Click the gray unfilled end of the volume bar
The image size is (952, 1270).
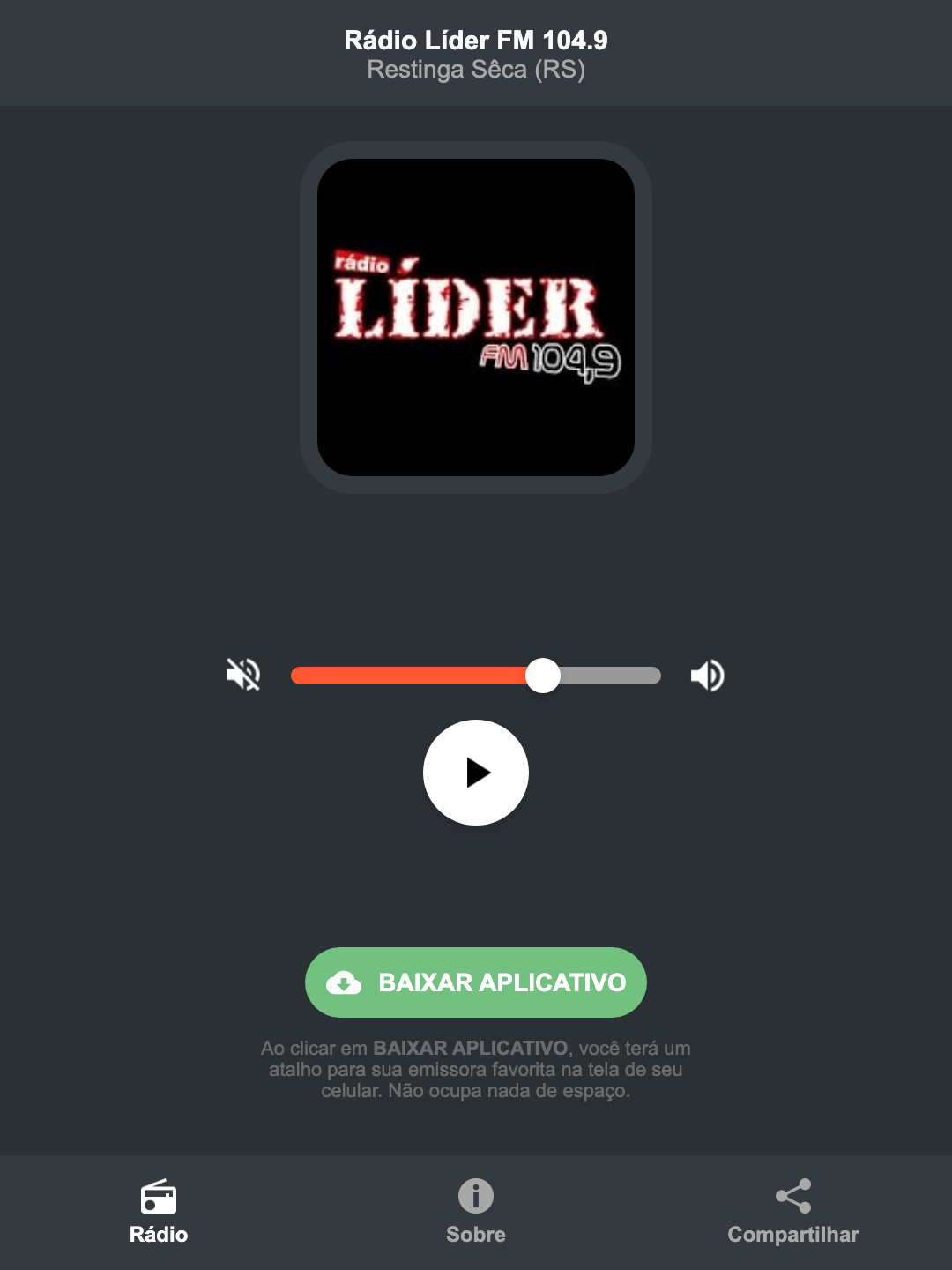[x=617, y=675]
